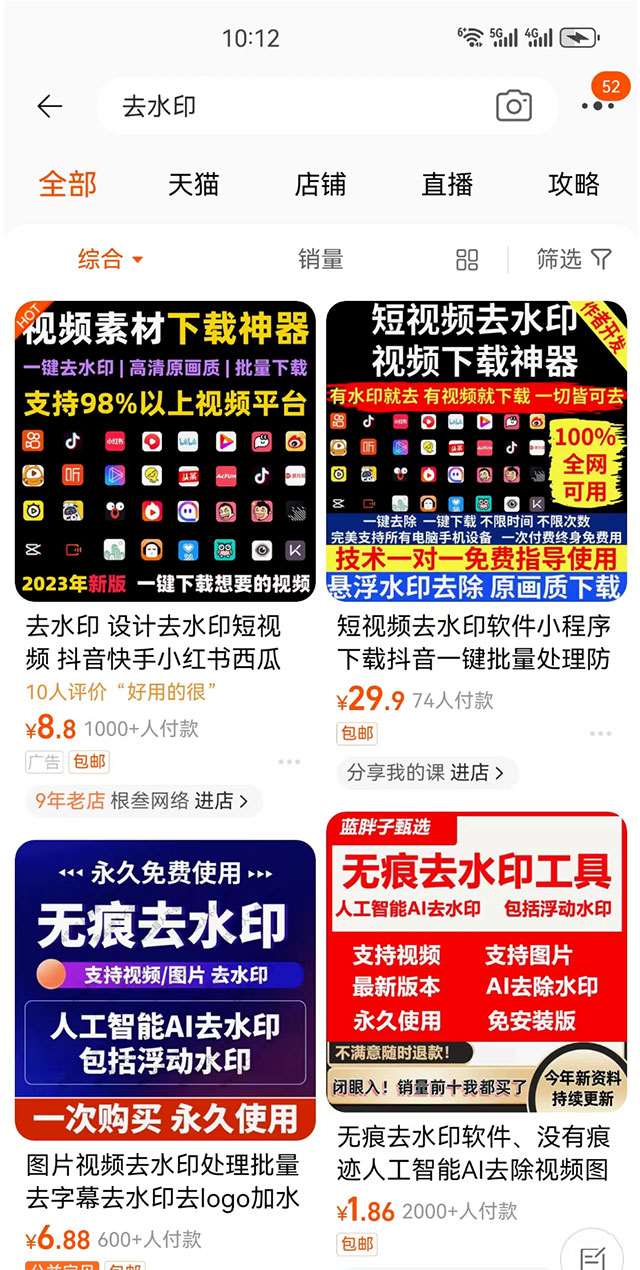Open camera image search
The image size is (640, 1270).
513,106
